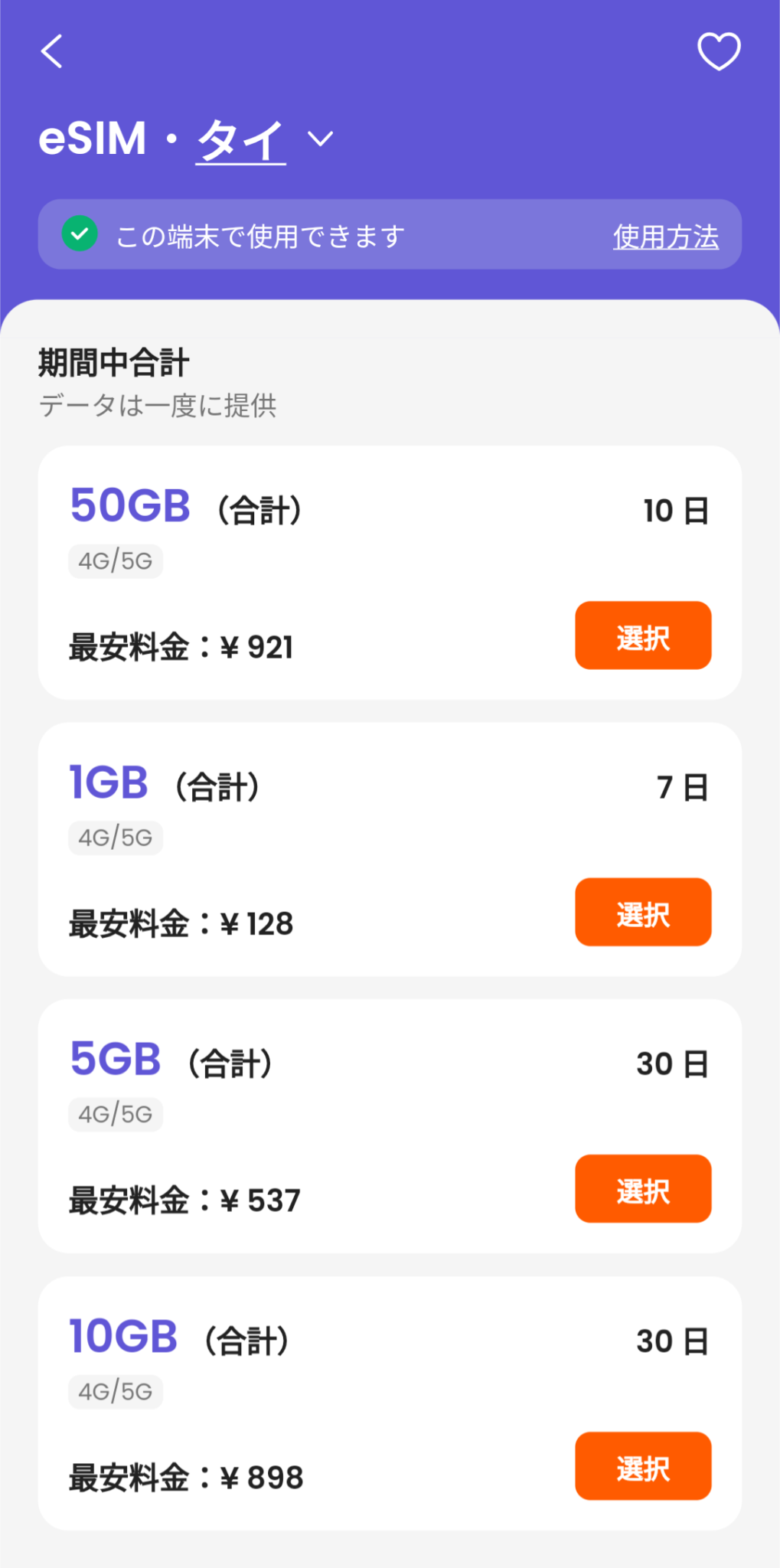
Task: Tap the ¥128 price label on 1GB plan
Action: 180,923
